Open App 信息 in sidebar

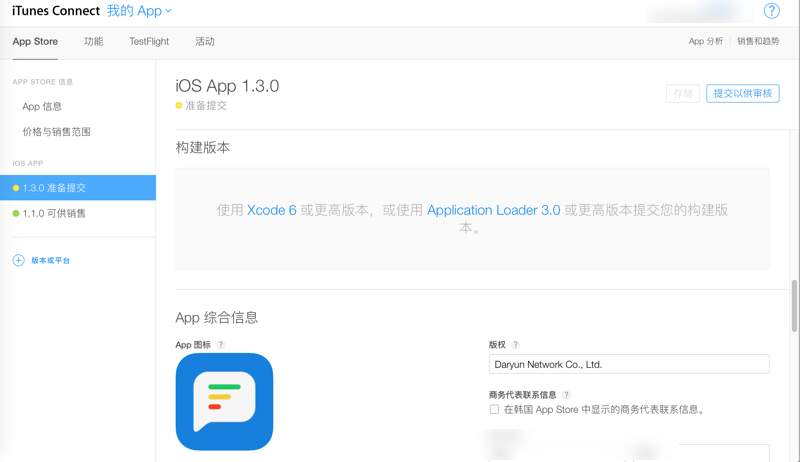[42, 106]
